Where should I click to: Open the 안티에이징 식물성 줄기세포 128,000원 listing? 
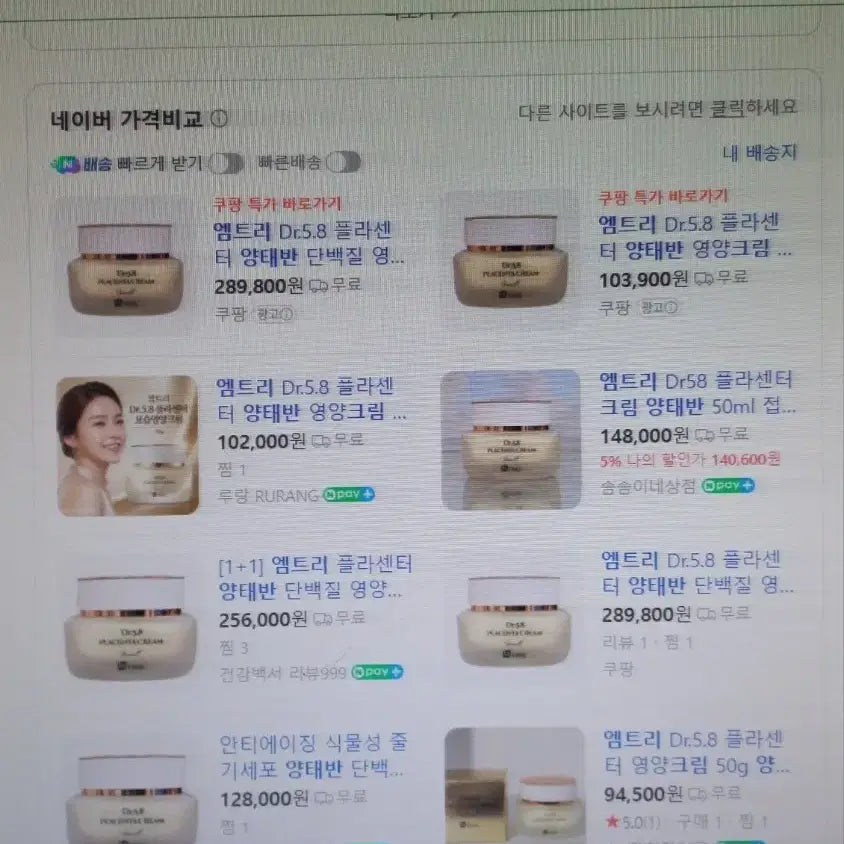tap(315, 756)
